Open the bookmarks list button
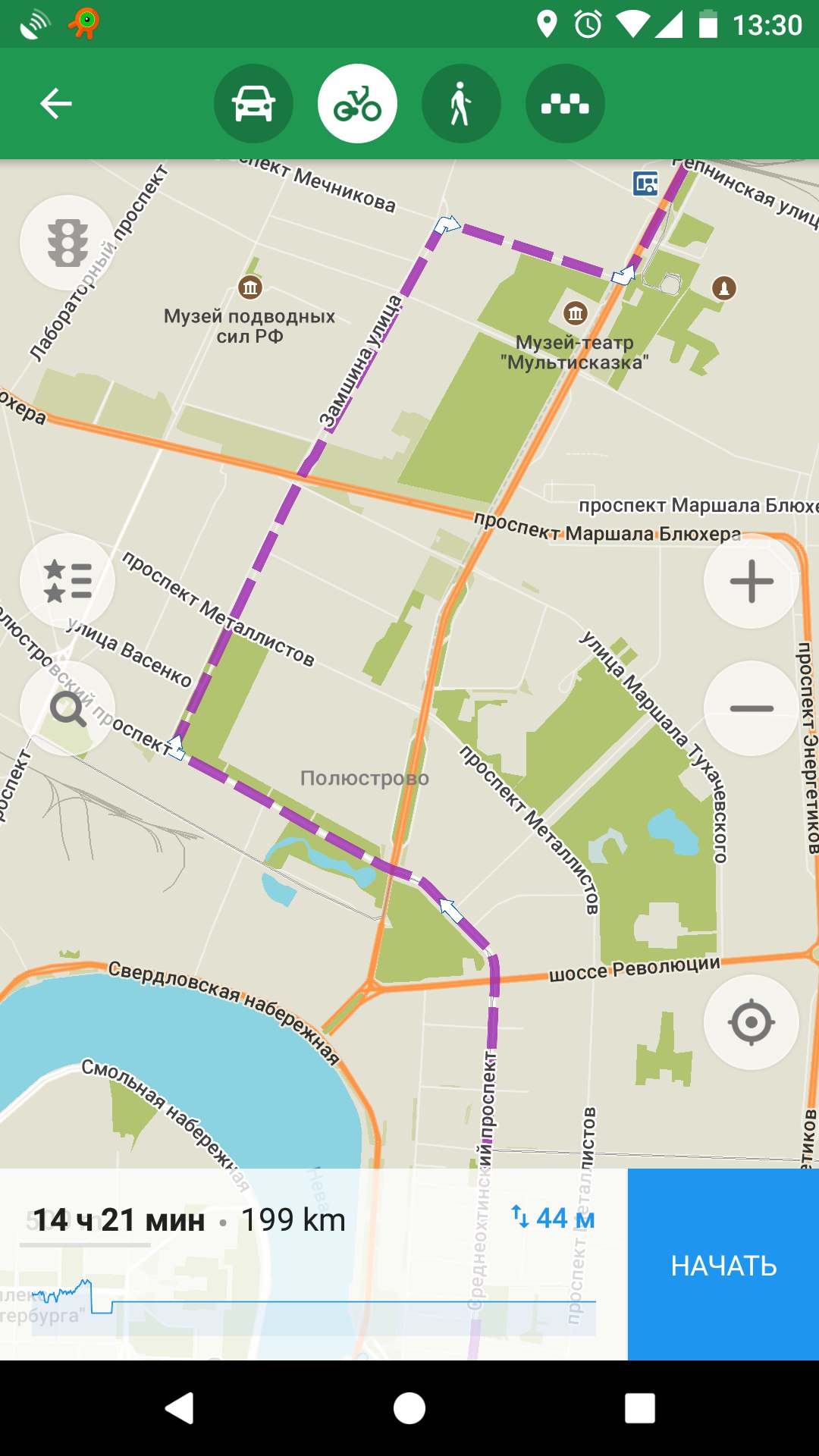This screenshot has width=819, height=1456. click(x=67, y=581)
